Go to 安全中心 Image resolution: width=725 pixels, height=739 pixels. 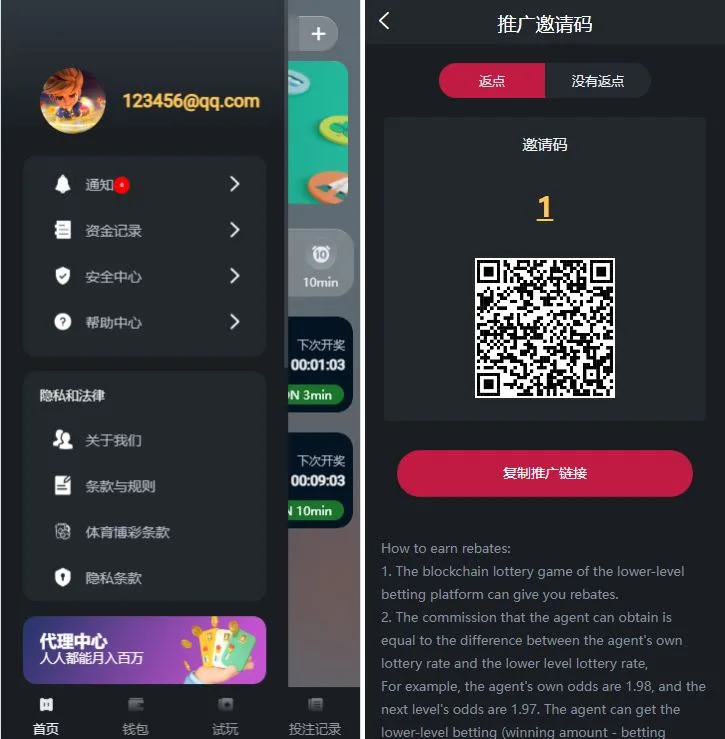click(144, 276)
